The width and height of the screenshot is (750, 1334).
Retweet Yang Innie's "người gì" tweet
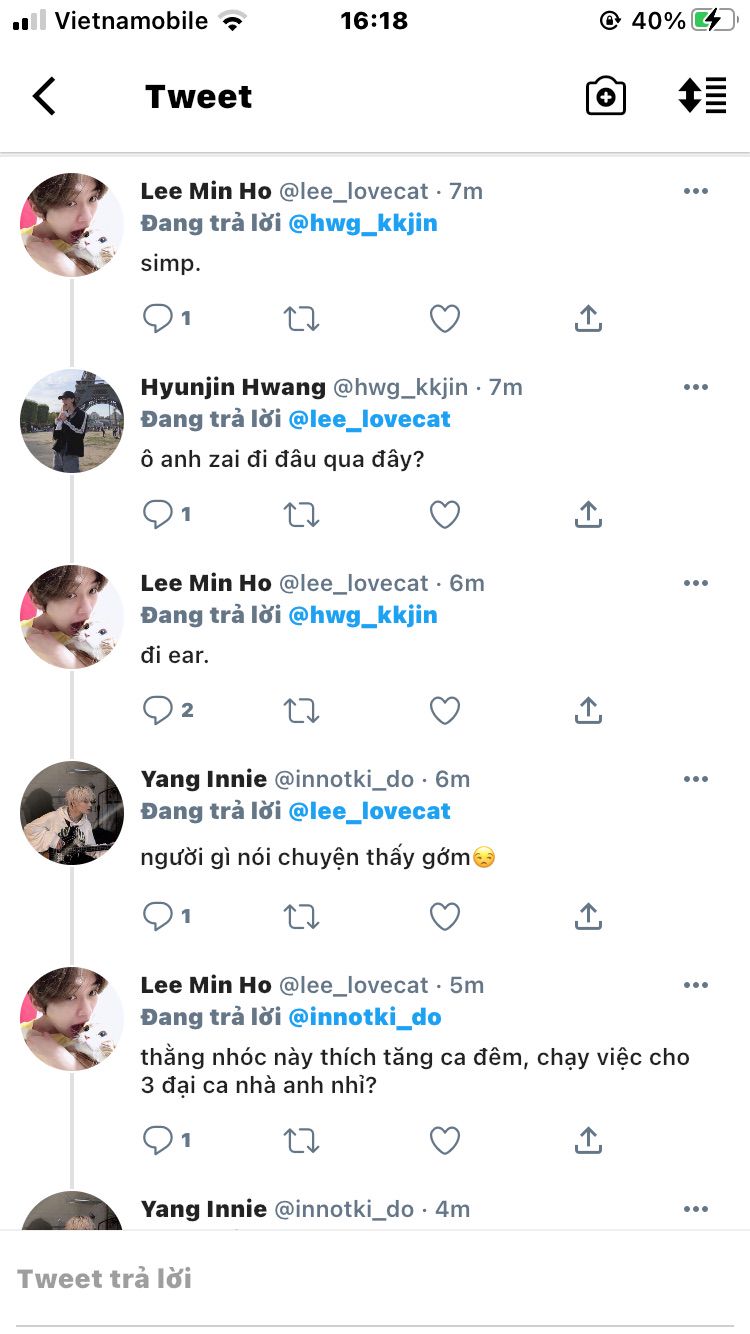[x=300, y=917]
